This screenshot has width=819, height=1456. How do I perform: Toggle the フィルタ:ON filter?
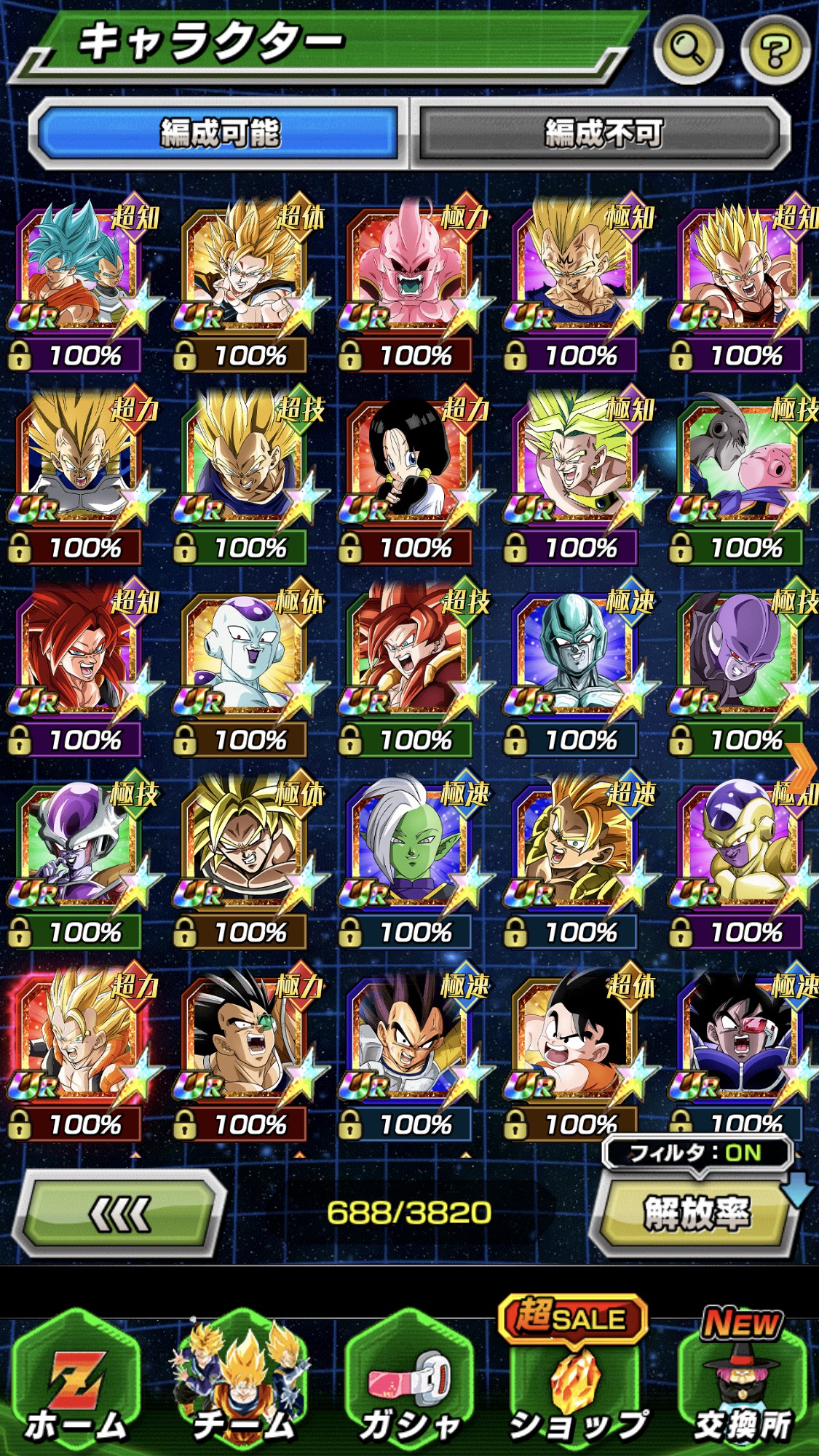point(695,1153)
